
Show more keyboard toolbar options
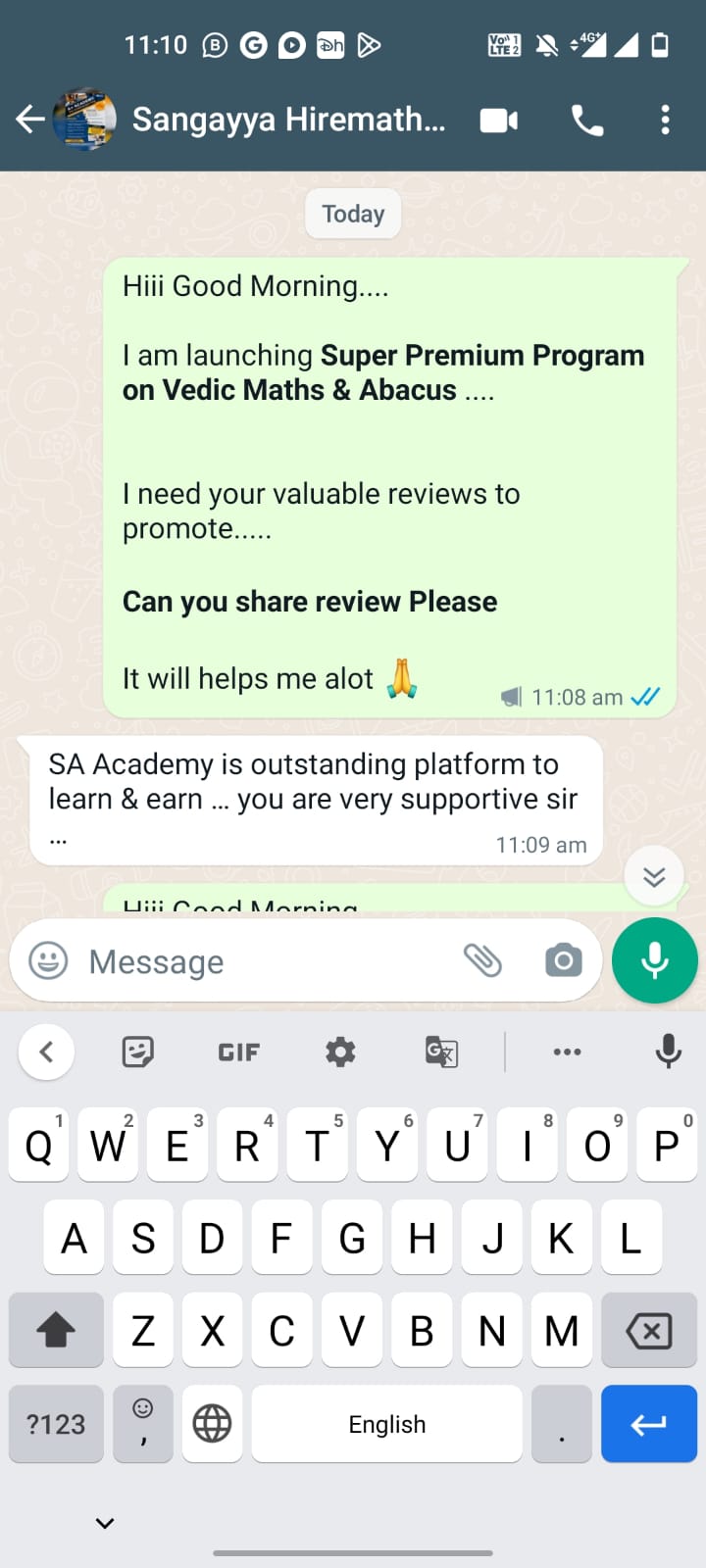[567, 1052]
